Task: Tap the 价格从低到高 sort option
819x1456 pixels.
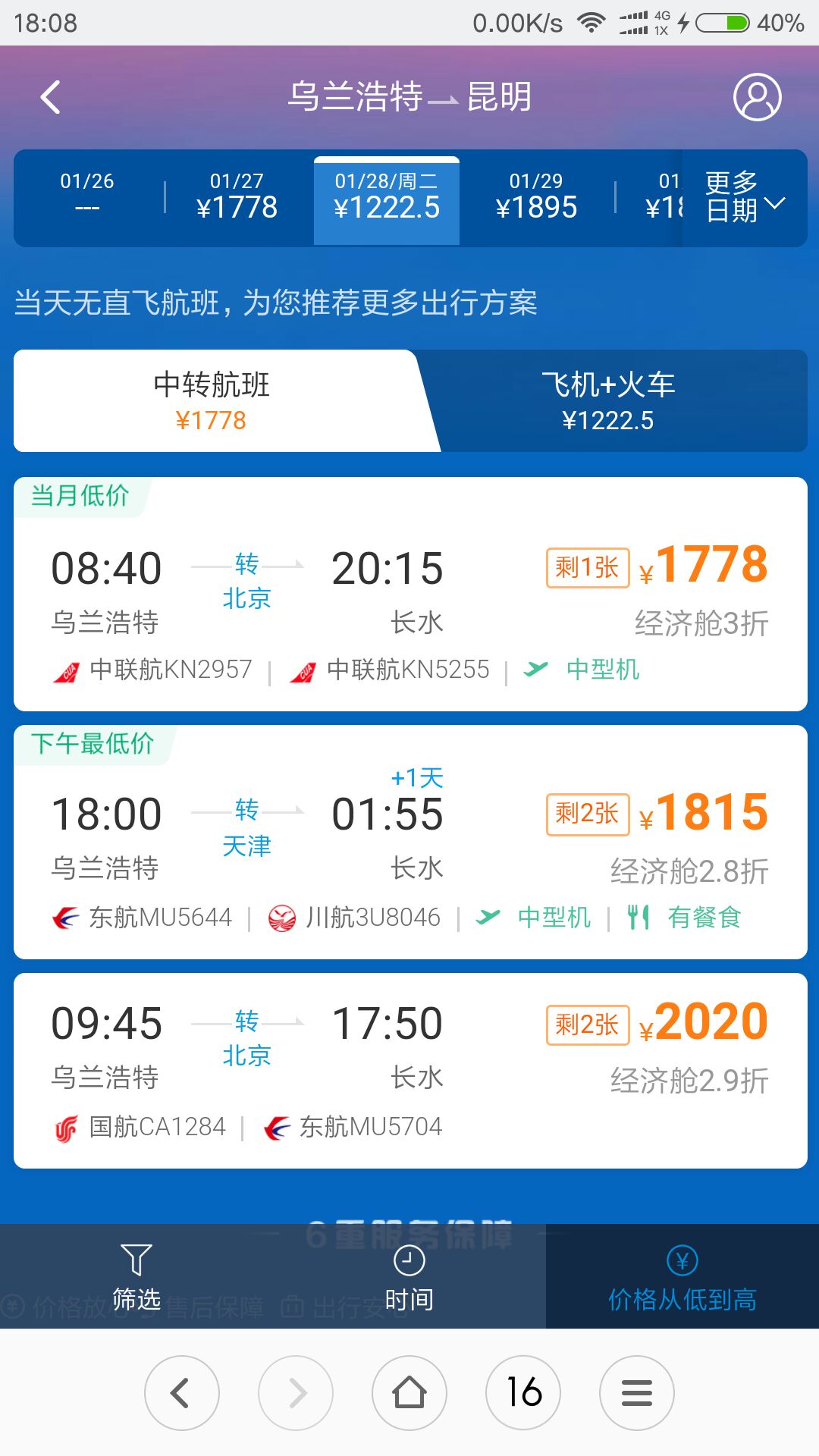Action: [x=682, y=1277]
